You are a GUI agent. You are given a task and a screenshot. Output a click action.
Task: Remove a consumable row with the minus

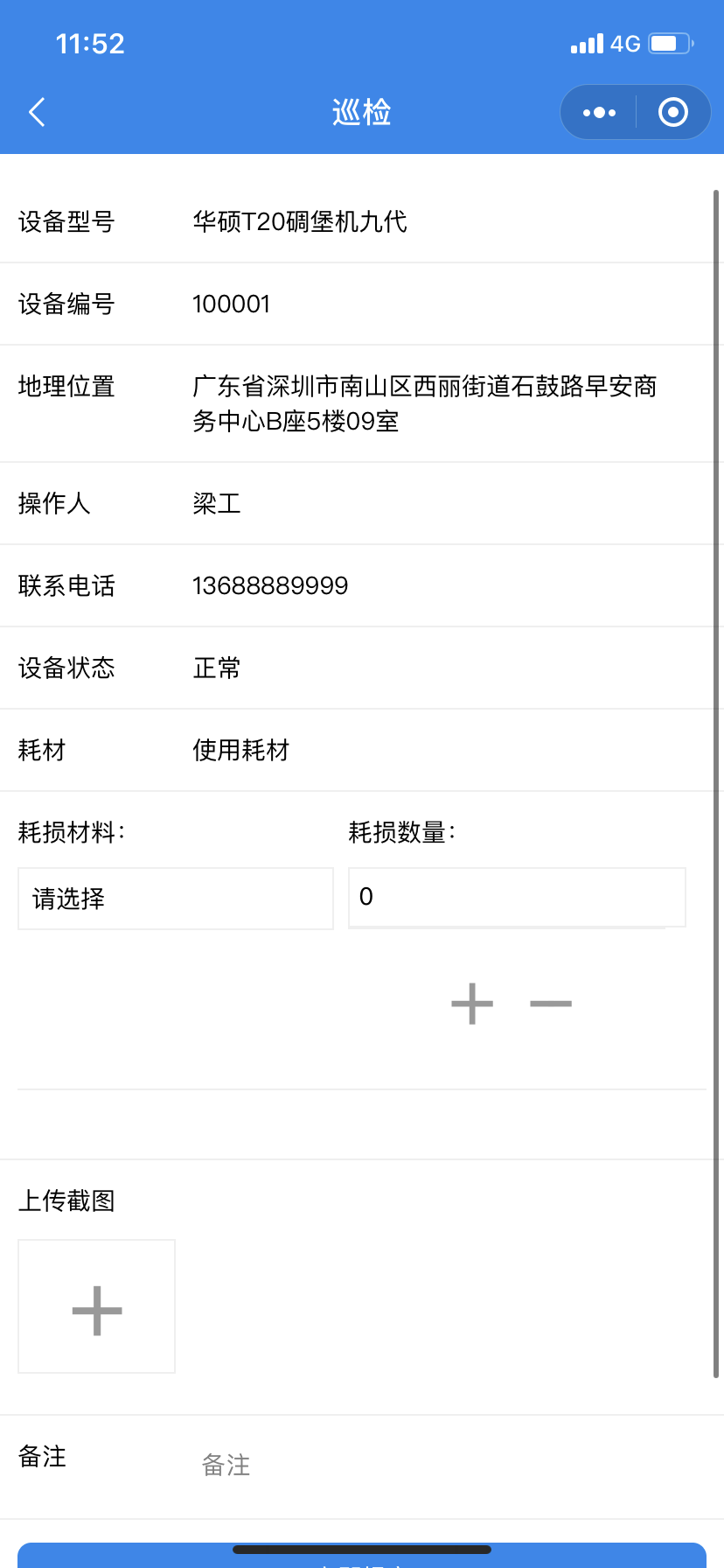tap(551, 1004)
